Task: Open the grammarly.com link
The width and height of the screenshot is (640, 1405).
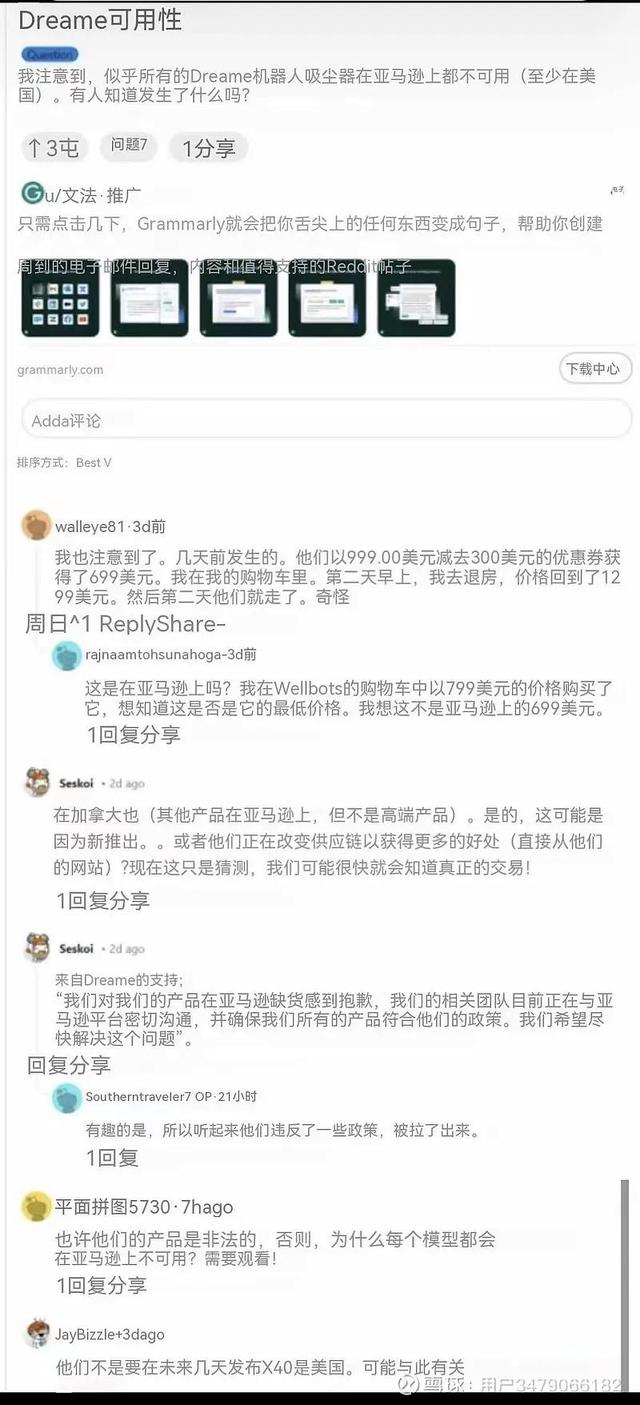Action: click(60, 370)
